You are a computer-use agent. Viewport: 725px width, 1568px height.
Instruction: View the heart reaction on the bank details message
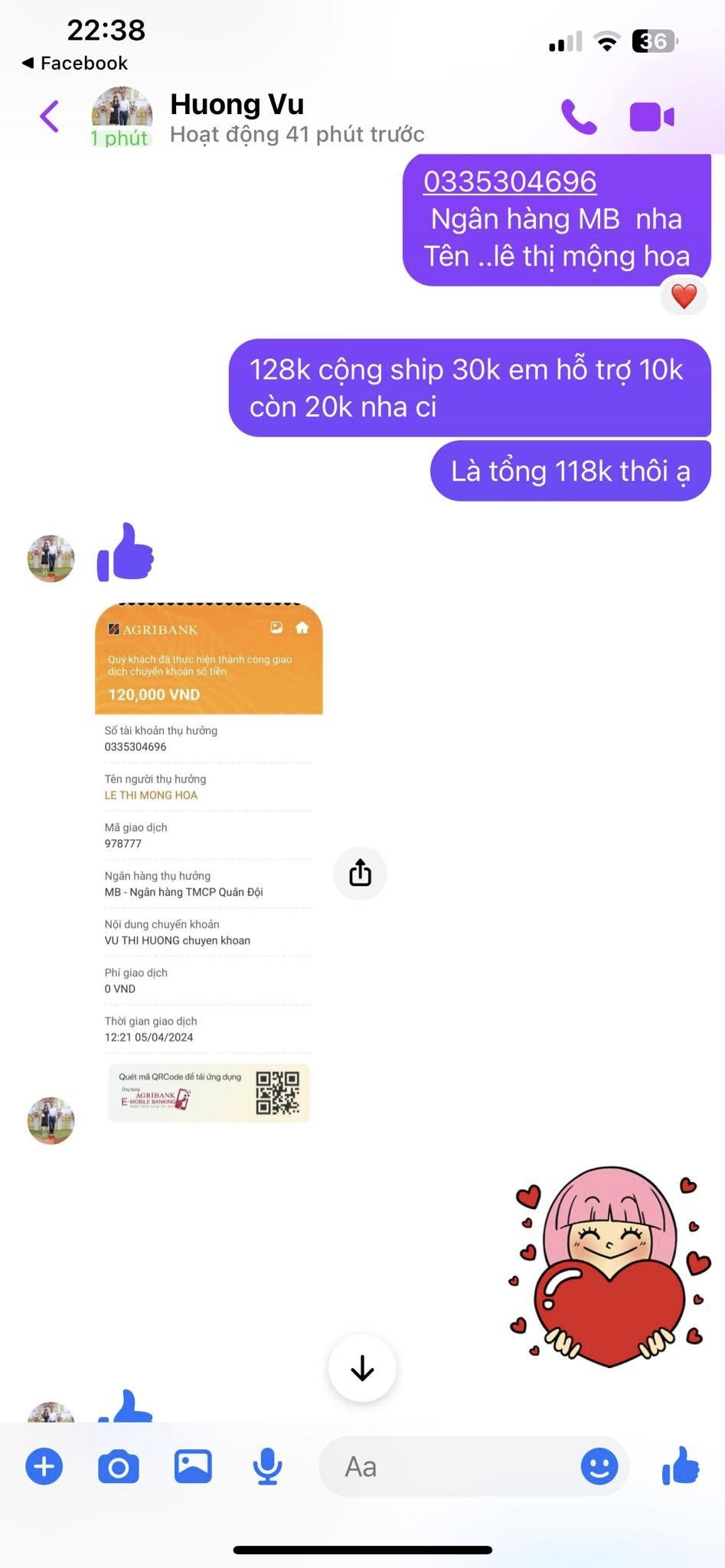[684, 296]
